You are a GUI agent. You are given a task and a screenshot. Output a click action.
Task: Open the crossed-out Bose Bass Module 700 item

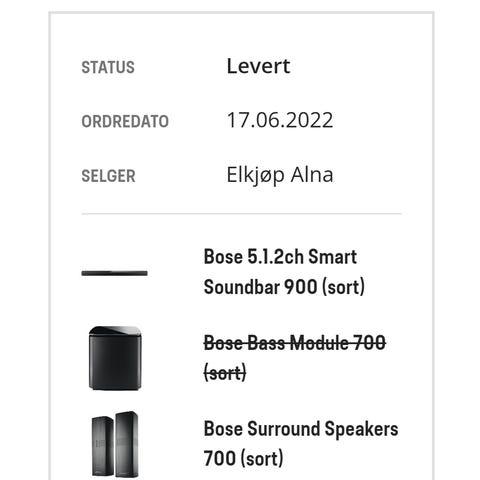pyautogui.click(x=295, y=358)
